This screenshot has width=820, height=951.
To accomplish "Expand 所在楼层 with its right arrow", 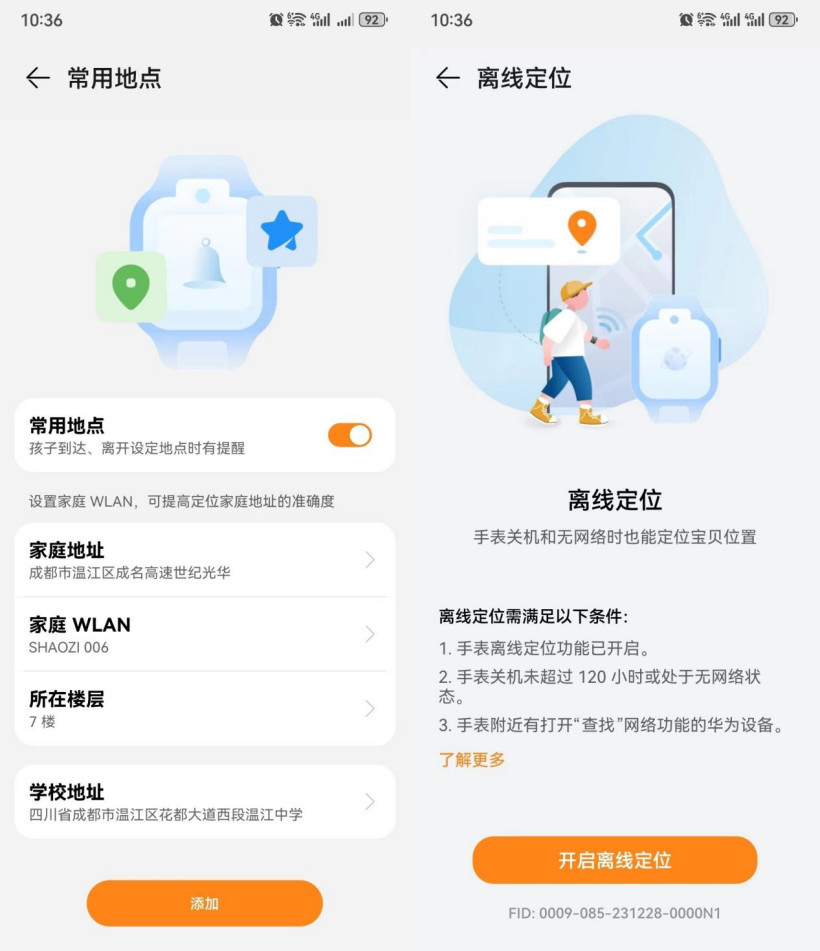I will click(370, 707).
